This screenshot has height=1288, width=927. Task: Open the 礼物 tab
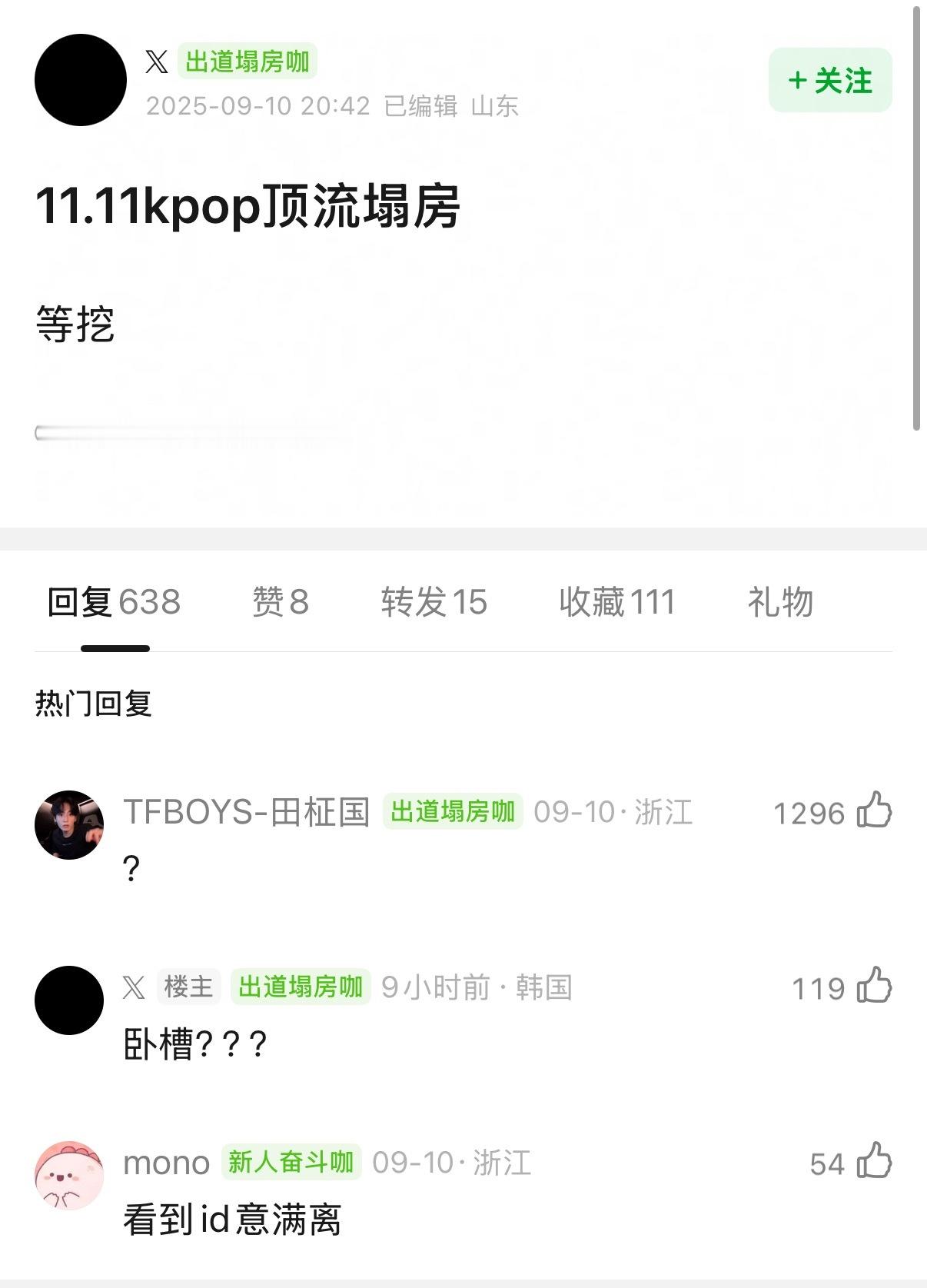click(782, 603)
